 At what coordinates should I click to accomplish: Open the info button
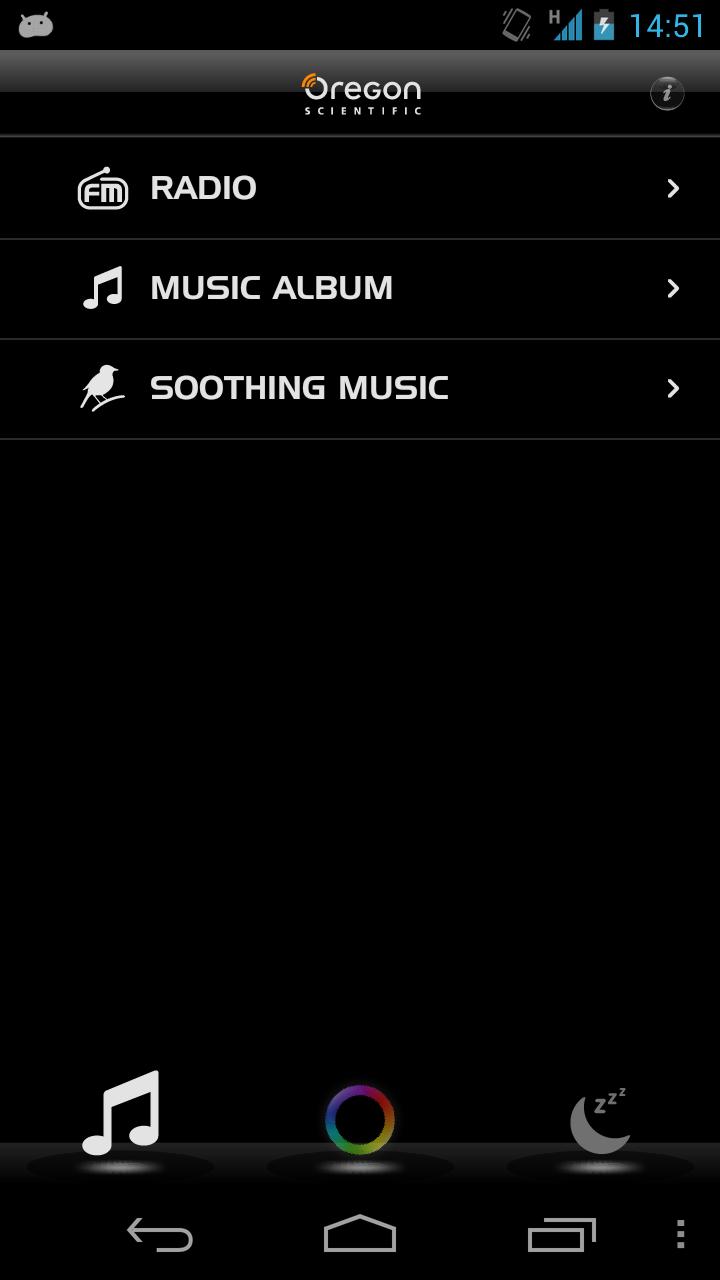tap(667, 93)
